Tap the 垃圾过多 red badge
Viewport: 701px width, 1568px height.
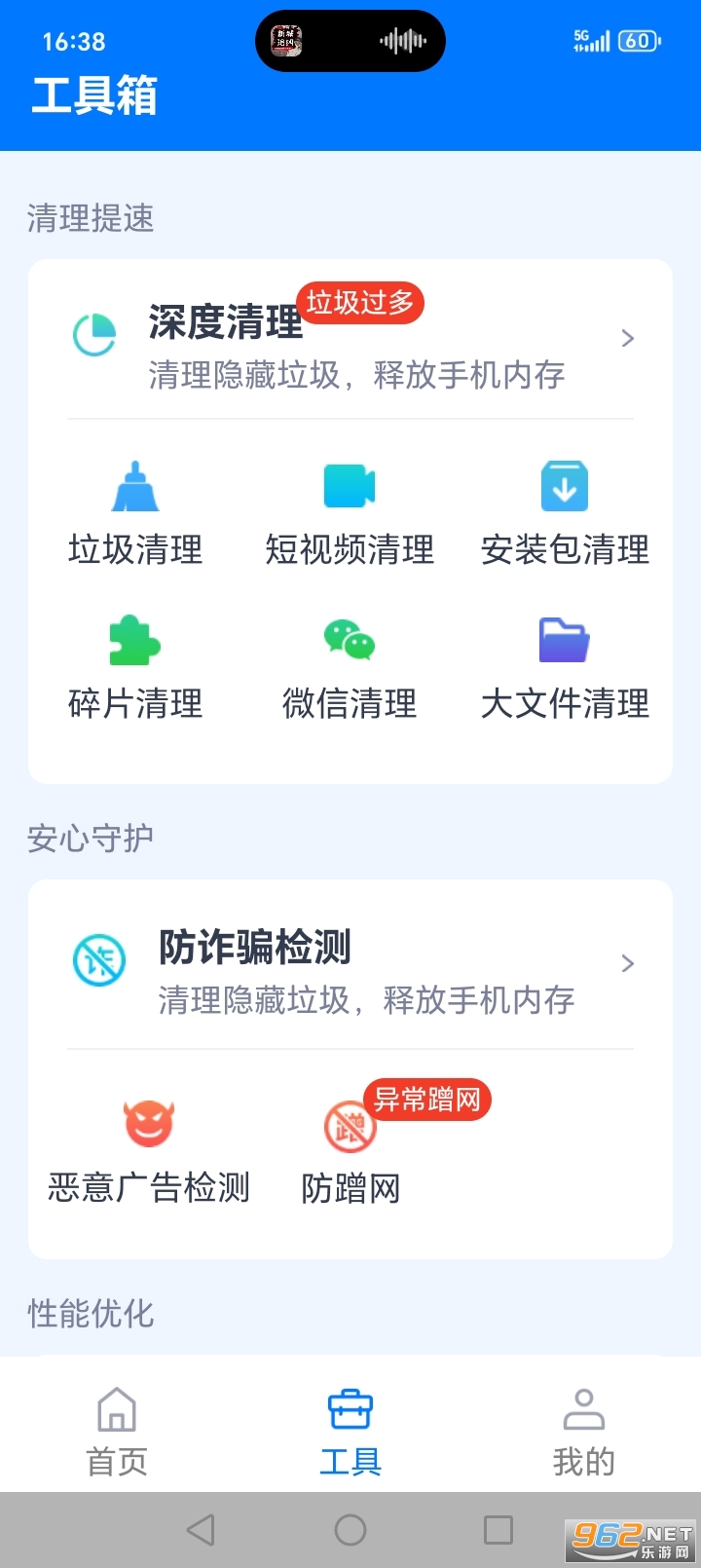point(359,303)
